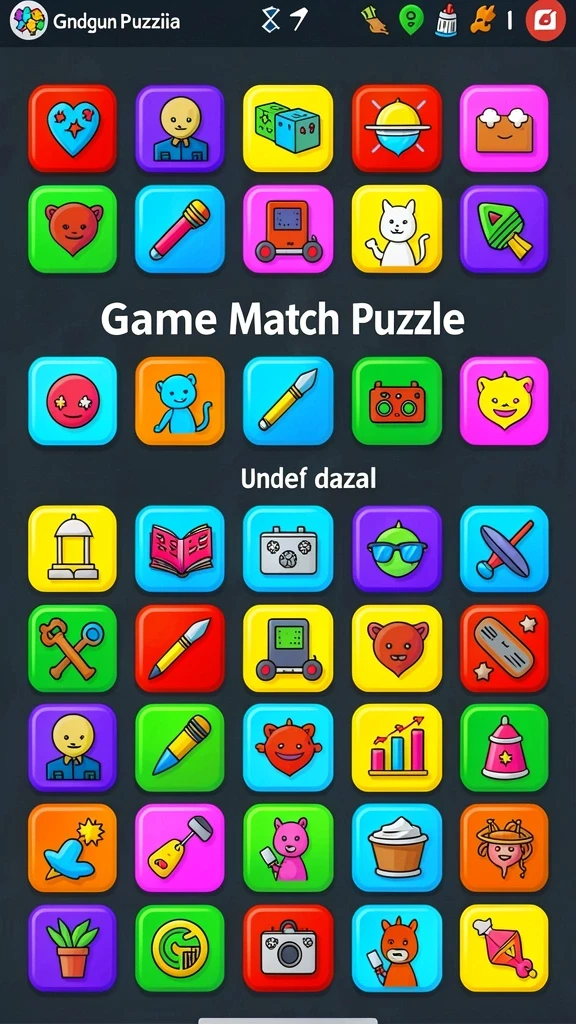Tap the camera tile on red
This screenshot has width=576, height=1024.
288,948
